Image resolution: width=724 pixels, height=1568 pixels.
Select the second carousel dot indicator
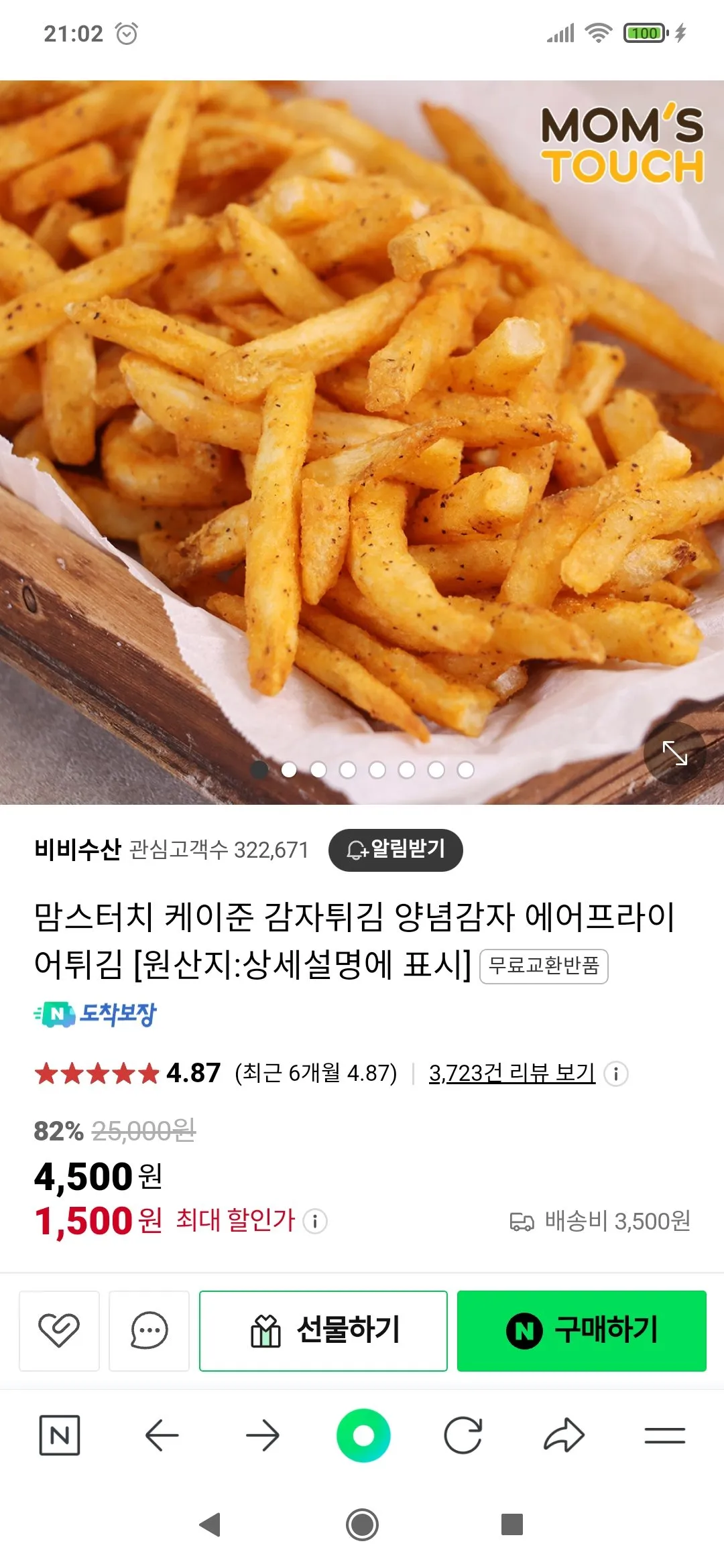click(x=289, y=771)
